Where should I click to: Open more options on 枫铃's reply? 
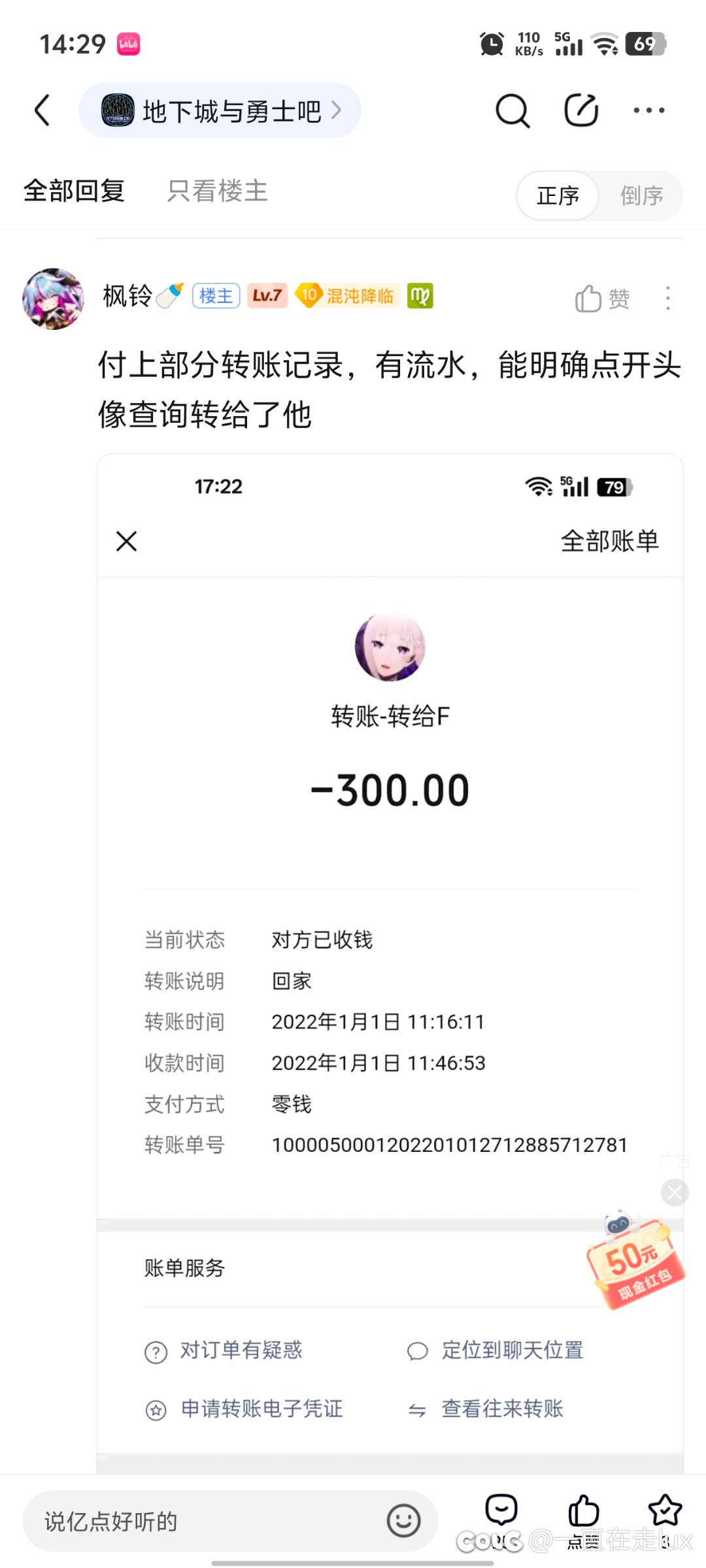pos(667,299)
